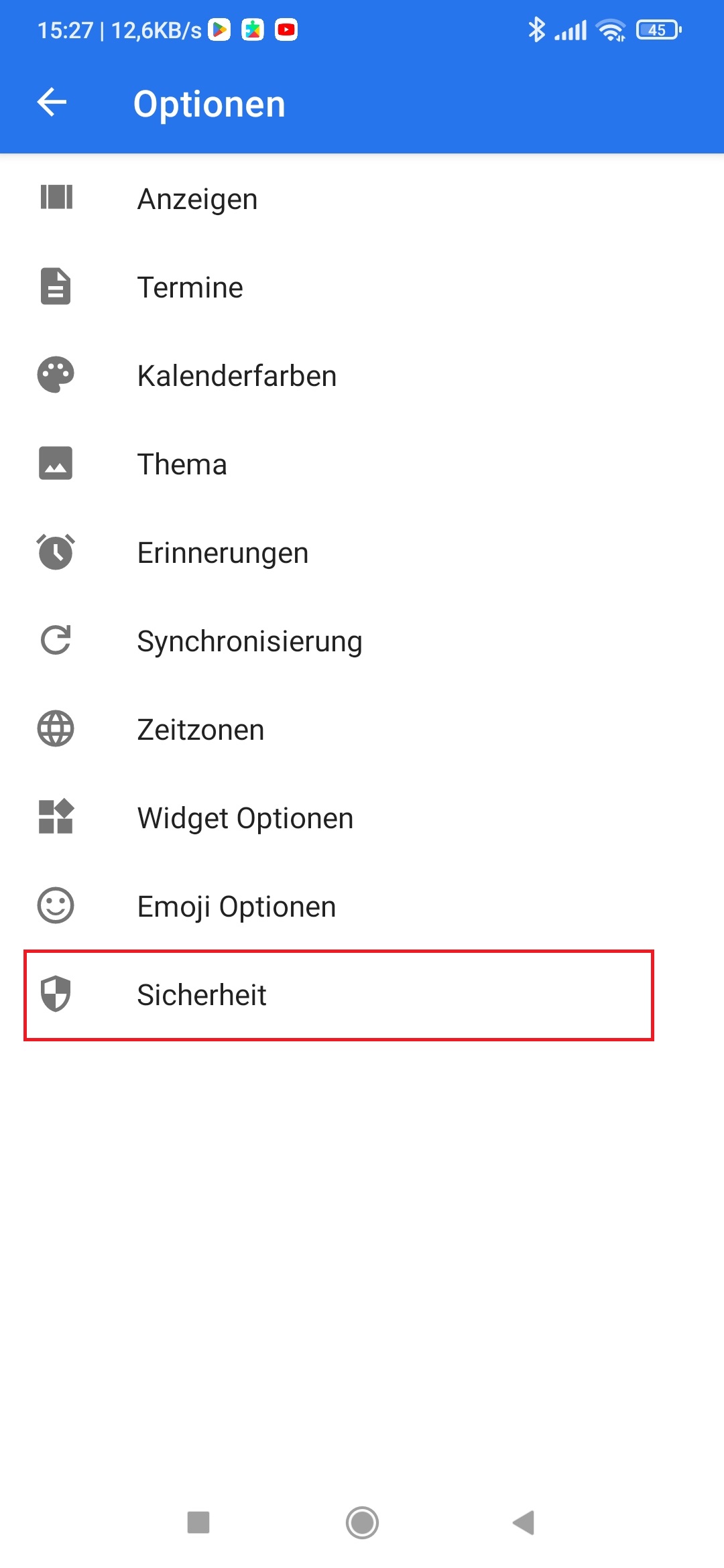Viewport: 724px width, 1568px height.
Task: Open recent apps via the square button
Action: point(198,1522)
